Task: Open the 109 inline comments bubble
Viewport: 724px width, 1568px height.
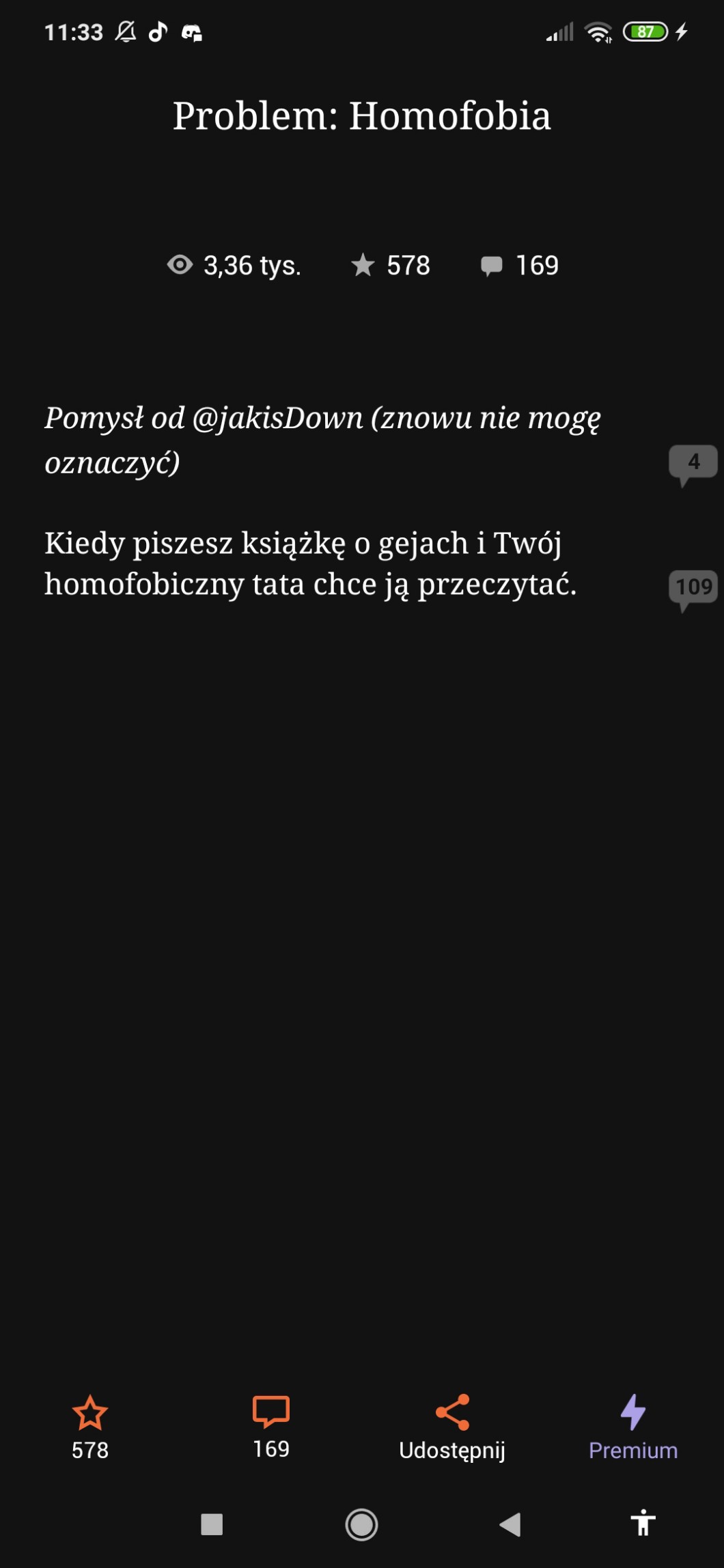Action: pyautogui.click(x=693, y=587)
